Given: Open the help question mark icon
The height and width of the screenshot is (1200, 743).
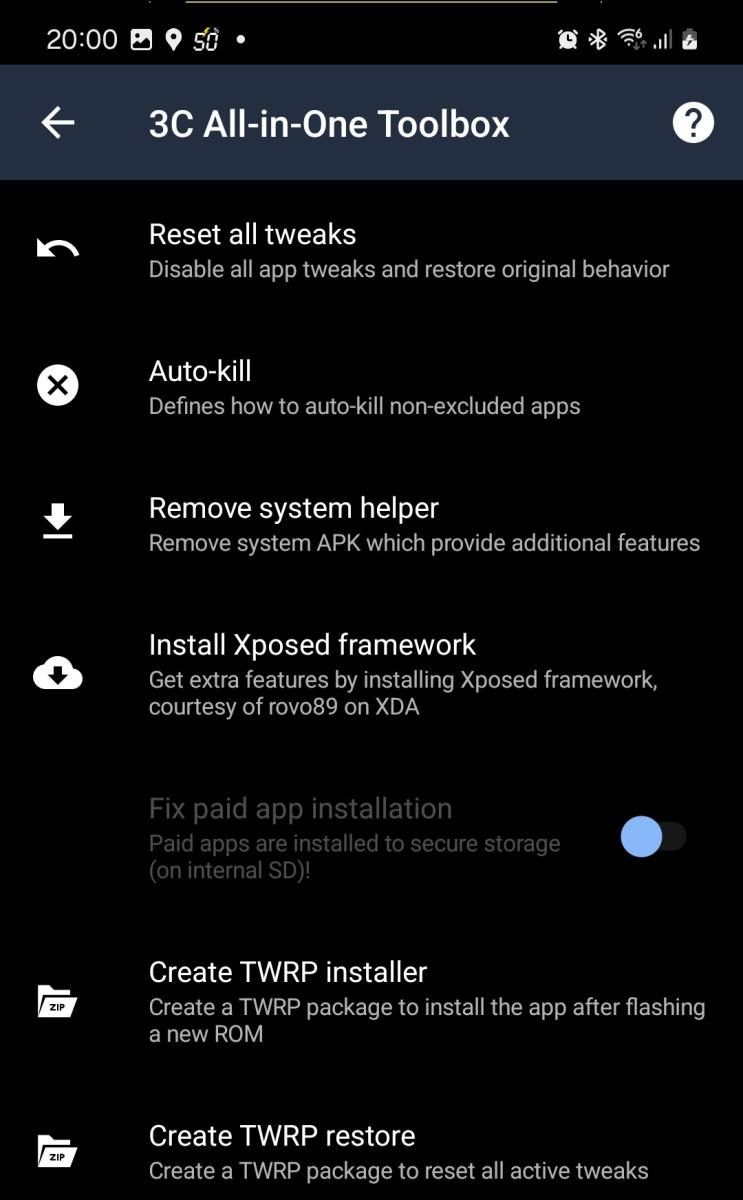Looking at the screenshot, I should pyautogui.click(x=693, y=123).
